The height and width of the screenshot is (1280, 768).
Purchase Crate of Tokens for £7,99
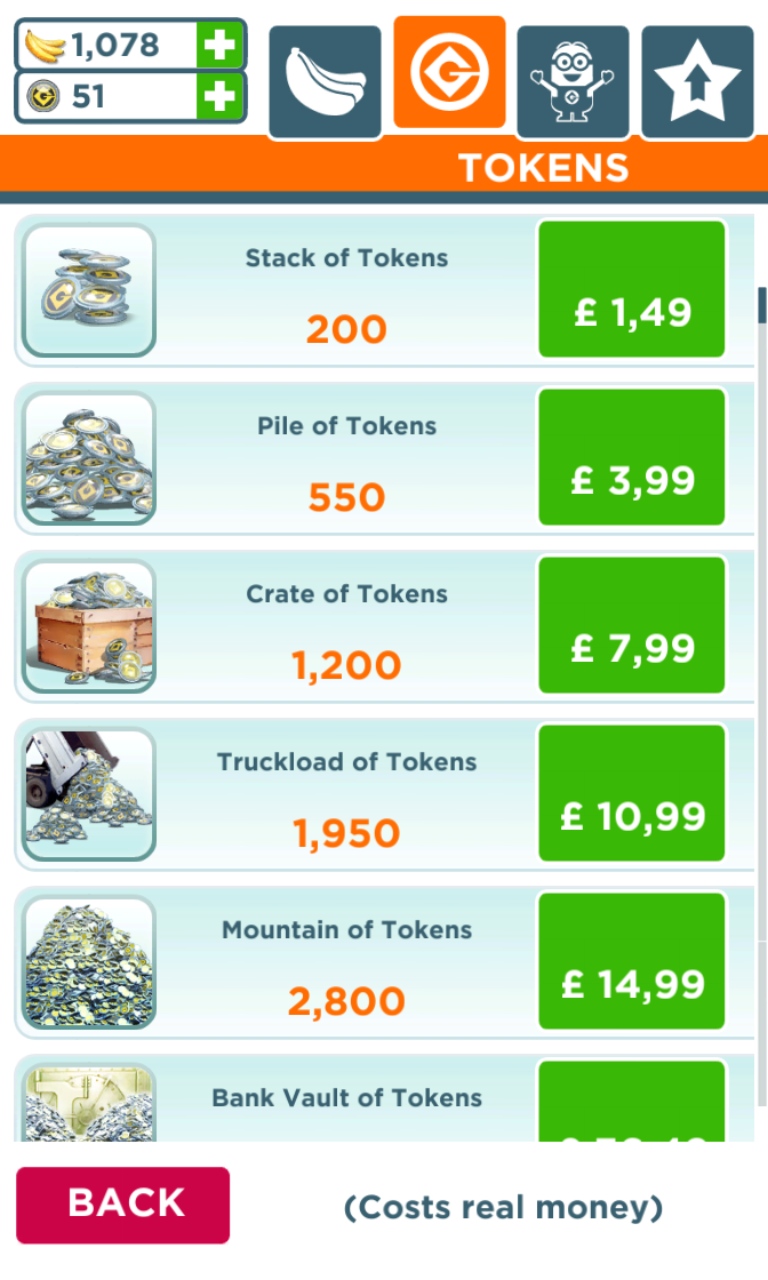(x=631, y=625)
